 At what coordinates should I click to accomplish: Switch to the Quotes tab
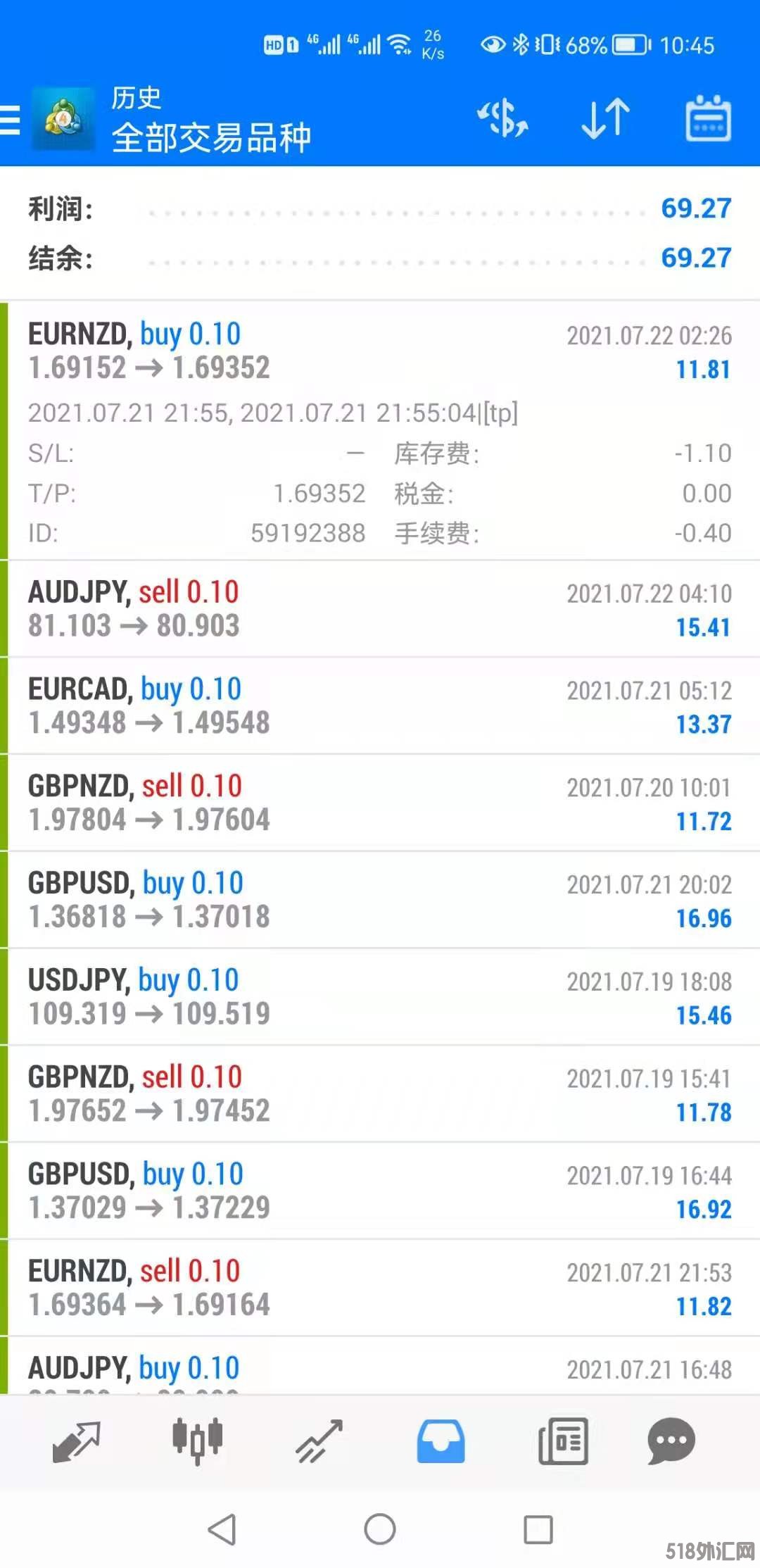(x=76, y=1441)
